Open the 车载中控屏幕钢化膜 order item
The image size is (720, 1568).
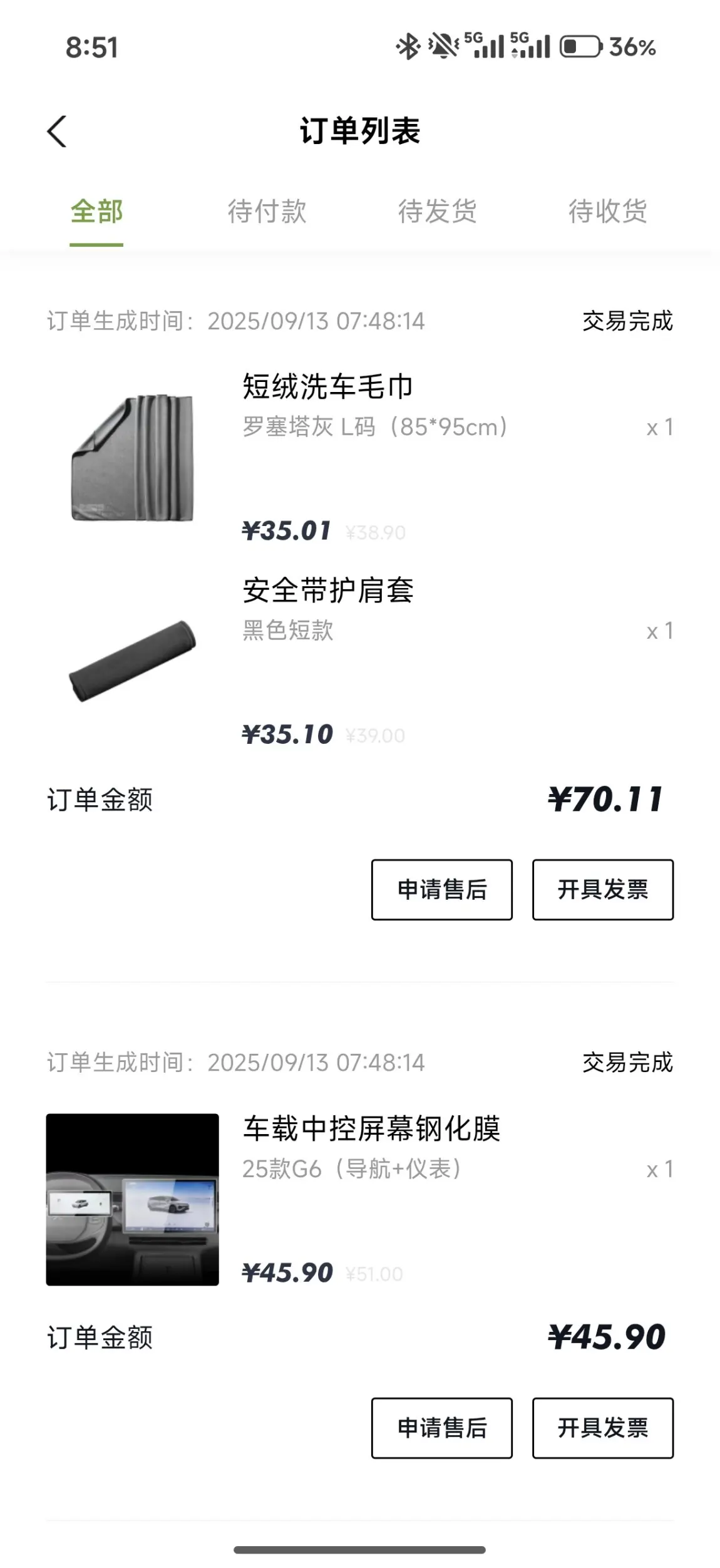[360, 1199]
